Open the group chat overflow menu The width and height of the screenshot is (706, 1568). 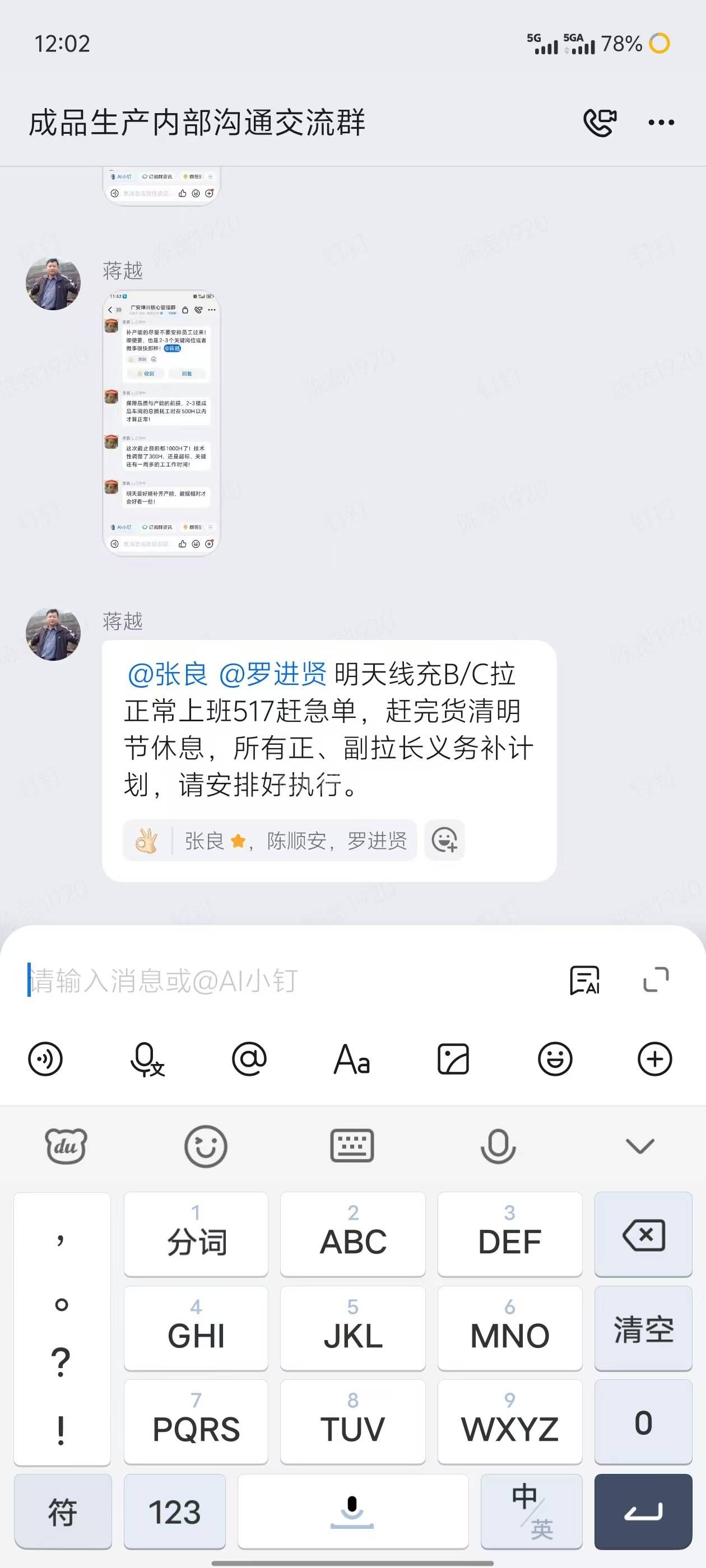click(x=661, y=122)
